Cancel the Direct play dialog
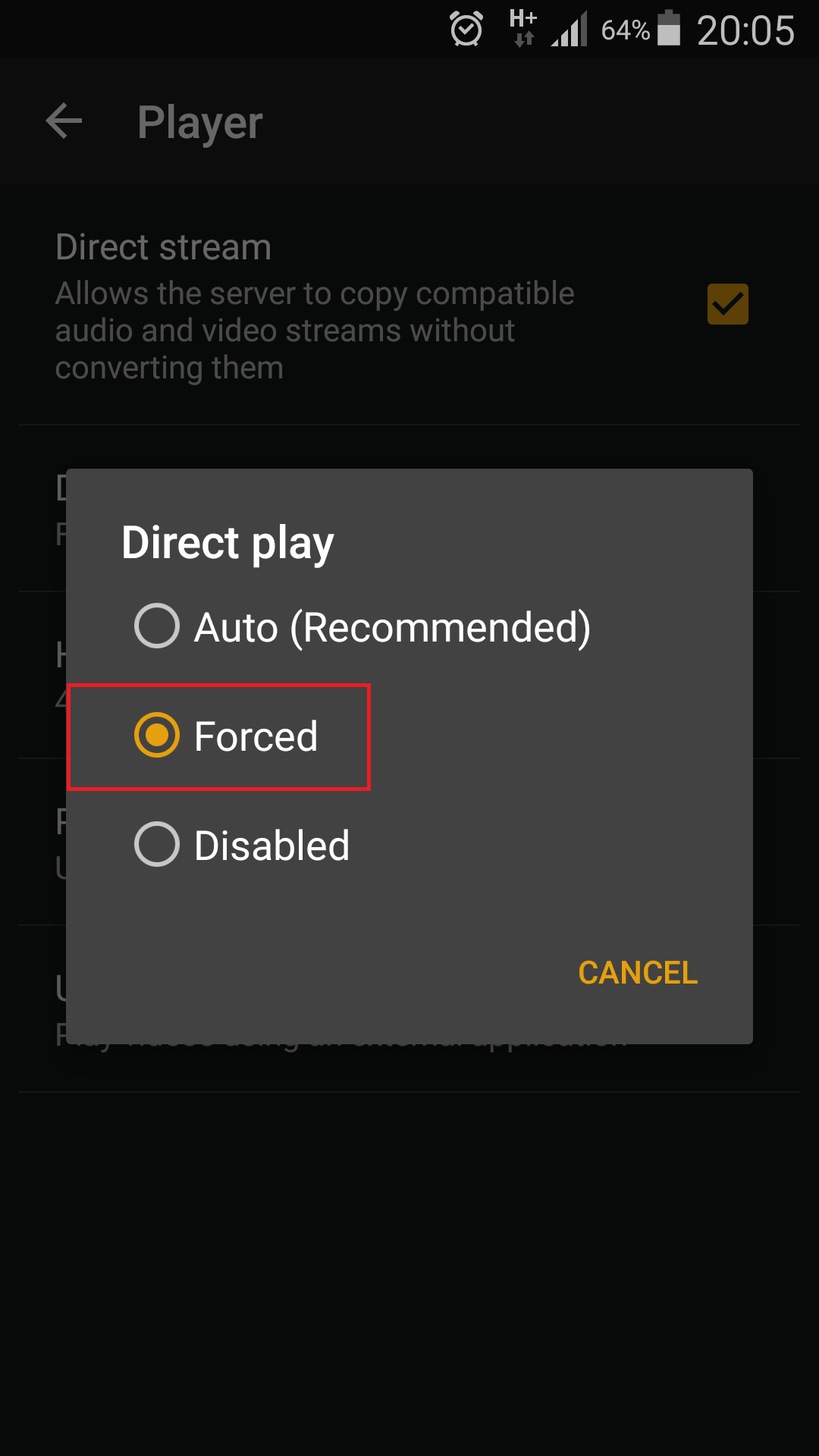This screenshot has width=819, height=1456. 637,973
